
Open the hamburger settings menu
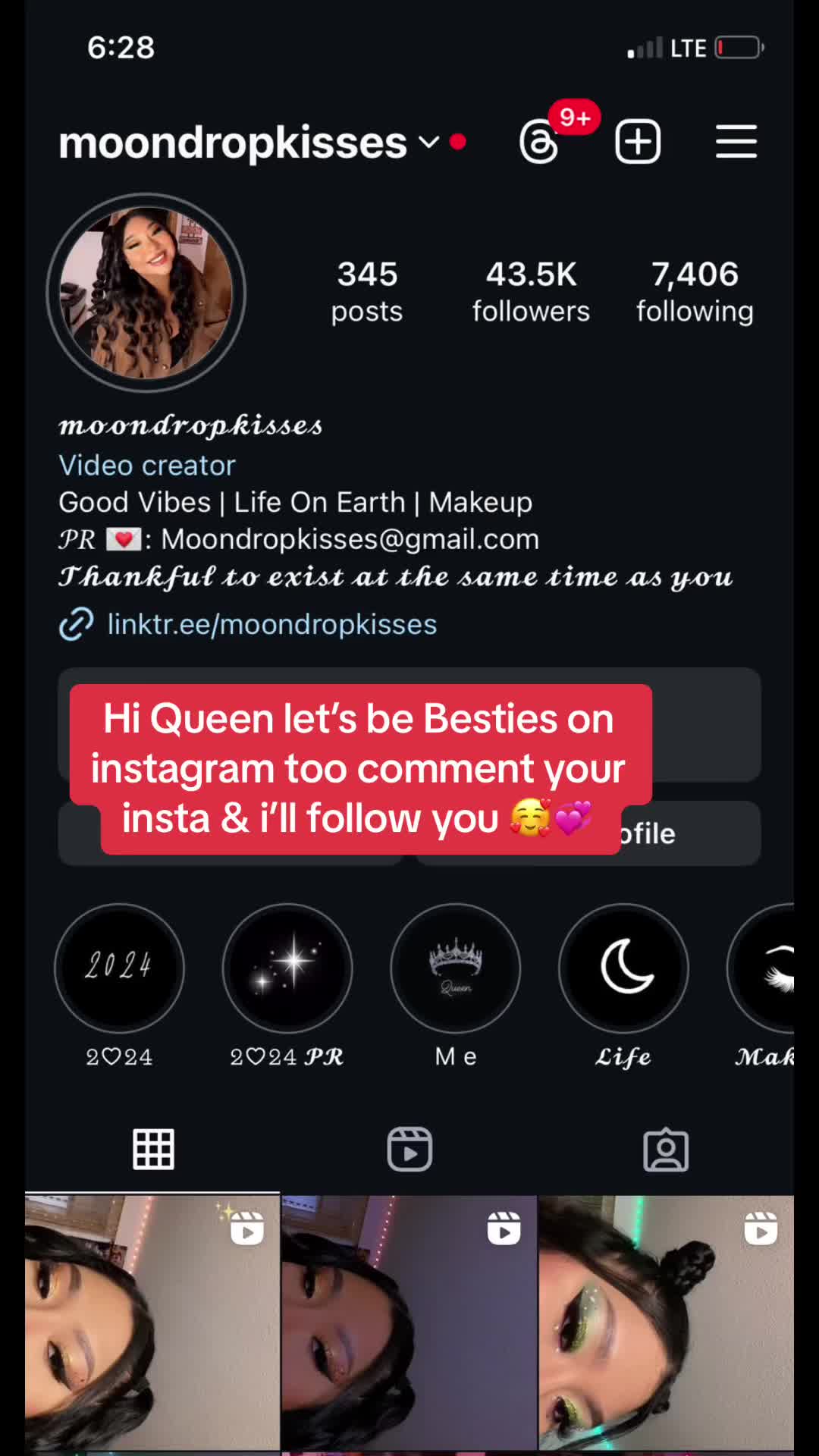736,142
